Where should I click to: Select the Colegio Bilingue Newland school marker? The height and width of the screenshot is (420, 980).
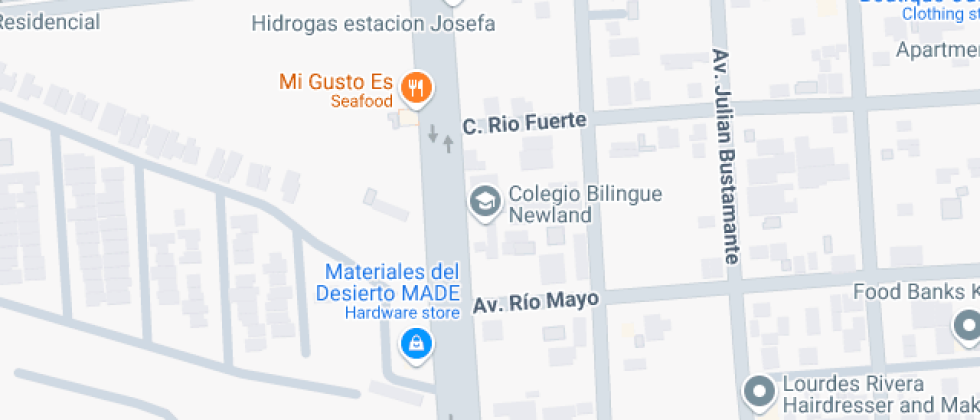tap(485, 201)
